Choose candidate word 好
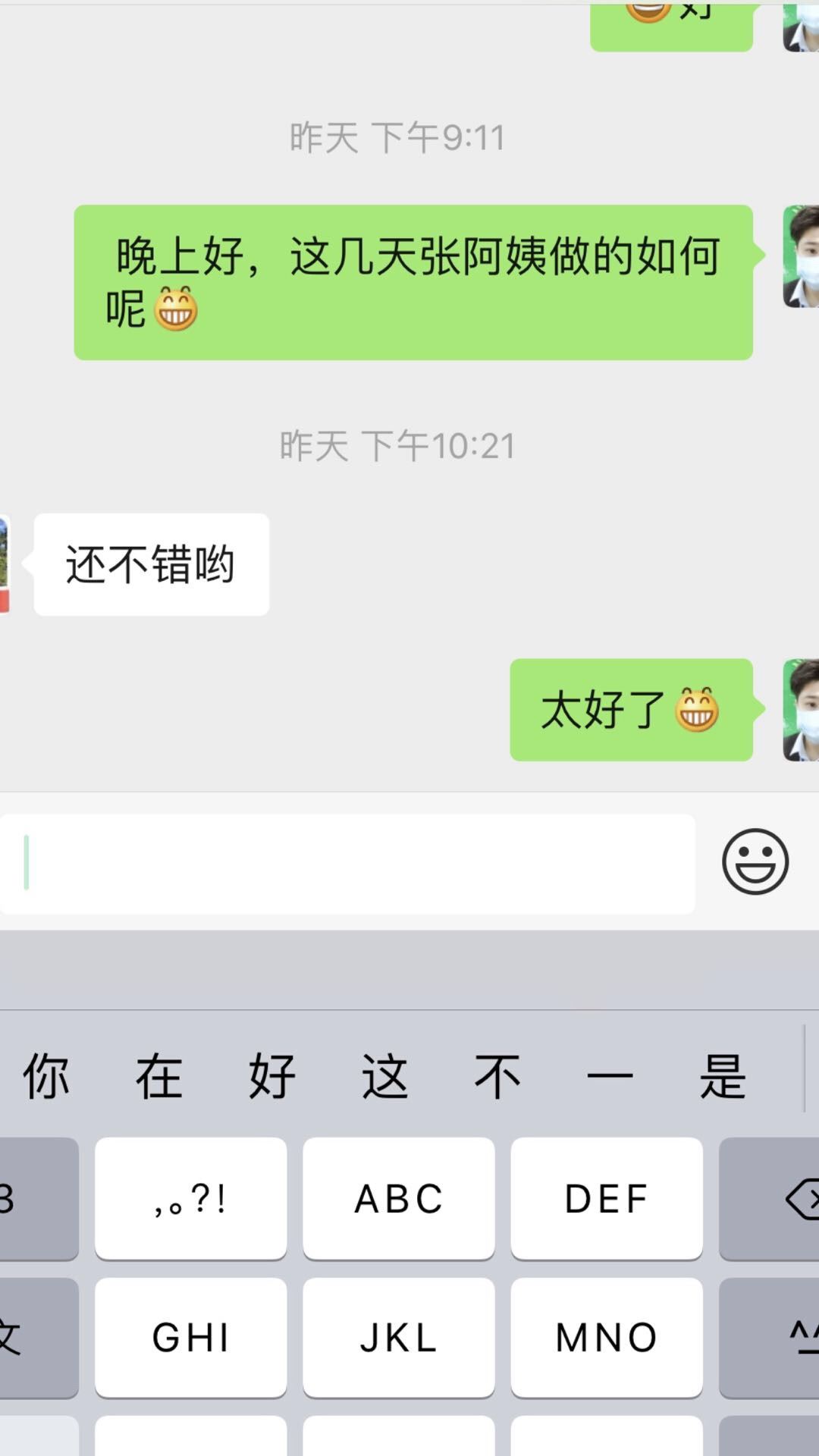Viewport: 819px width, 1456px height. pos(271,1075)
